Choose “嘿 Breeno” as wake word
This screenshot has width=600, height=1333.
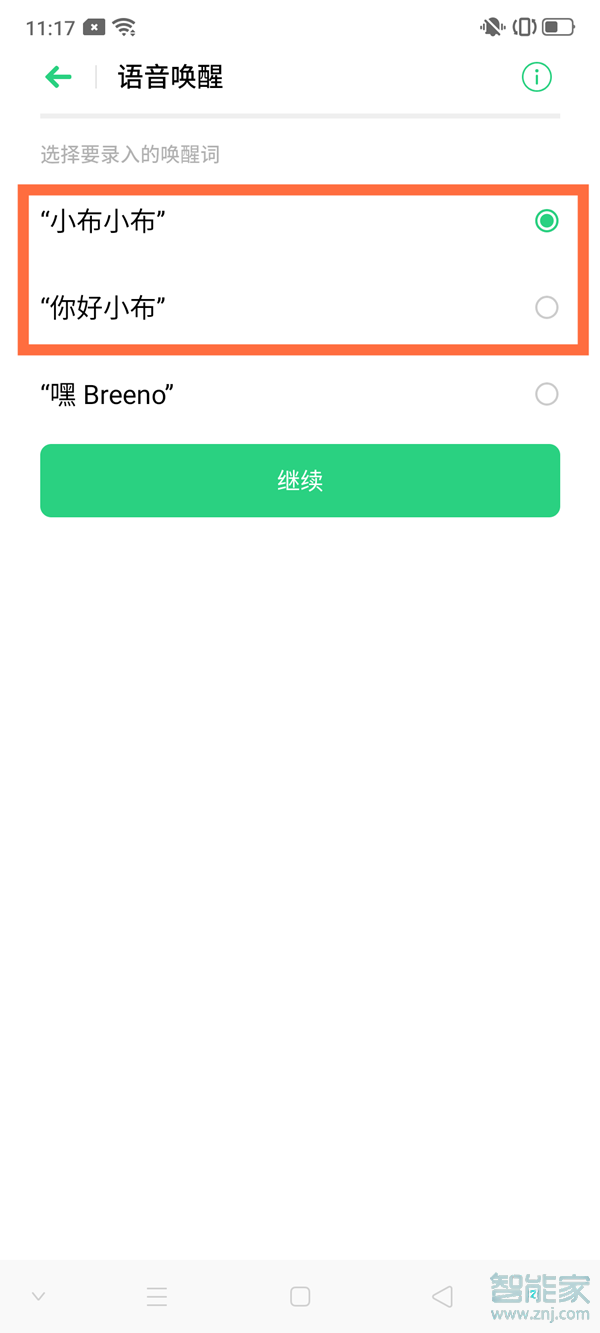point(546,394)
